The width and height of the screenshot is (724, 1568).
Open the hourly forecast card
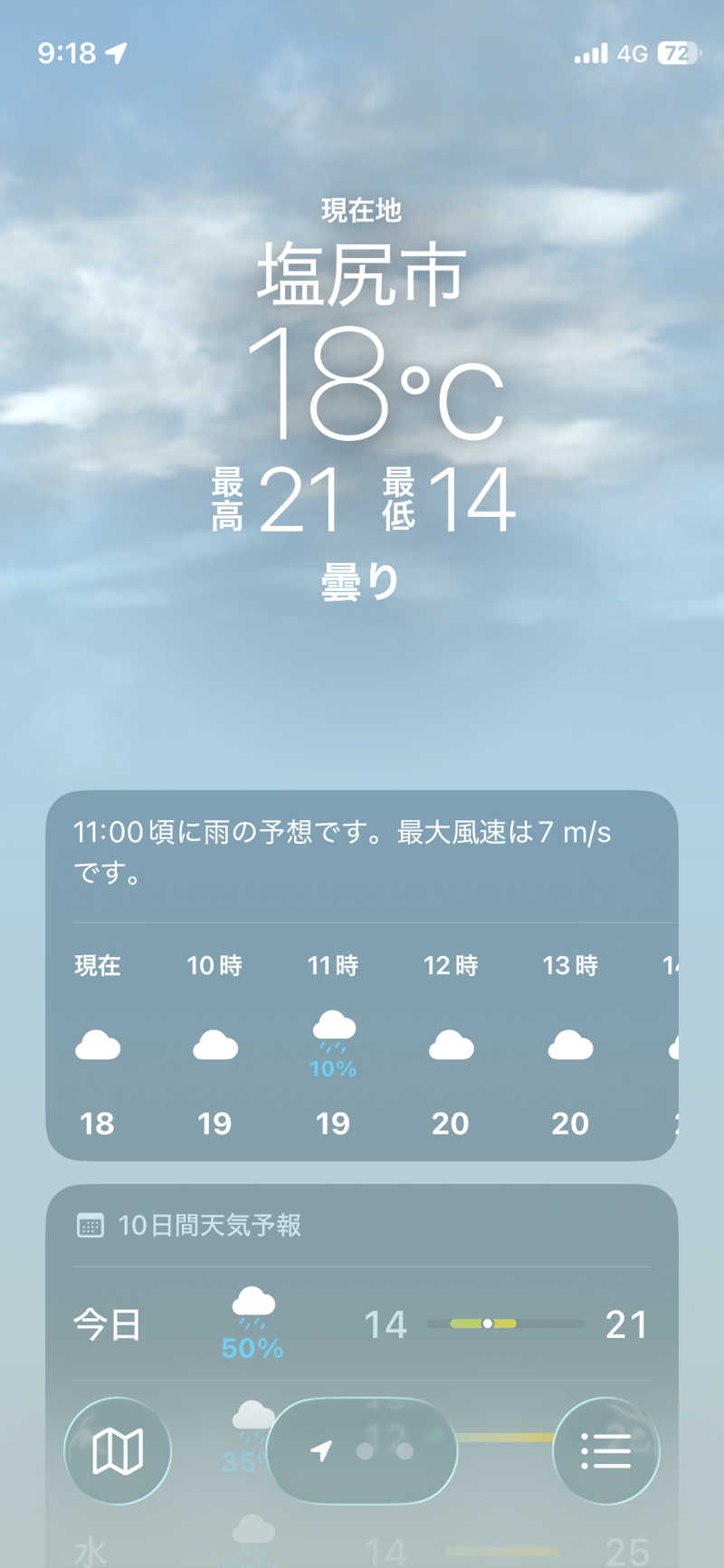click(362, 976)
